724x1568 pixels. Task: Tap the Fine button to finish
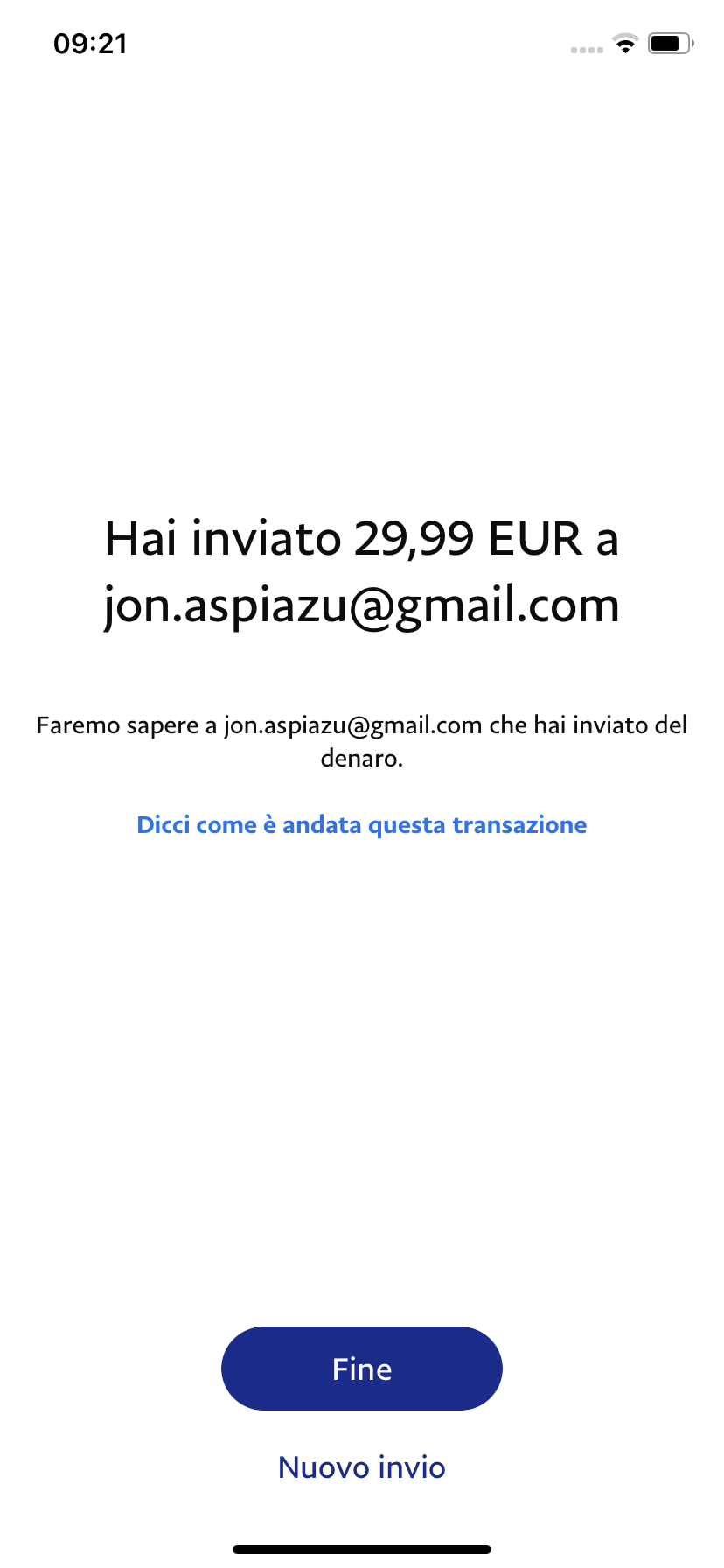(x=361, y=1368)
